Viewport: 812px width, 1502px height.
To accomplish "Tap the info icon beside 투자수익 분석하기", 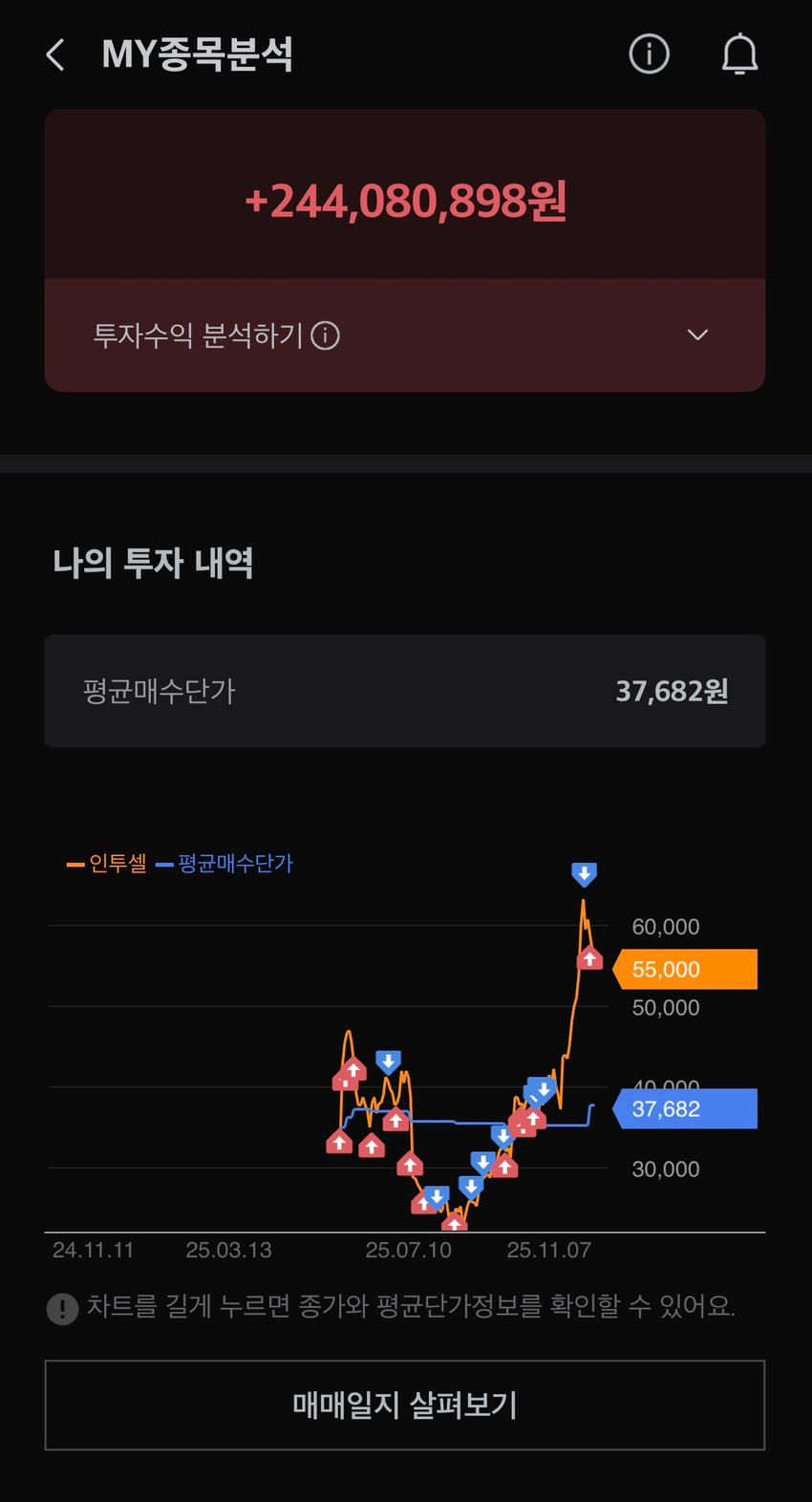I will tap(326, 335).
